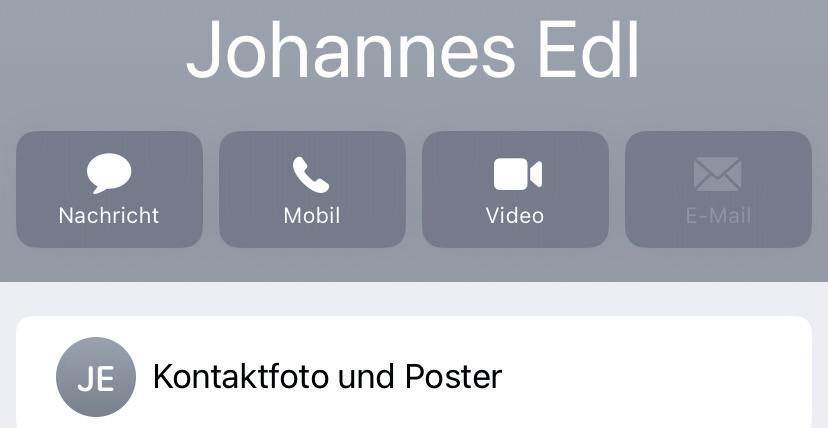
Task: Start a Video call with Johannes Edl
Action: [515, 189]
